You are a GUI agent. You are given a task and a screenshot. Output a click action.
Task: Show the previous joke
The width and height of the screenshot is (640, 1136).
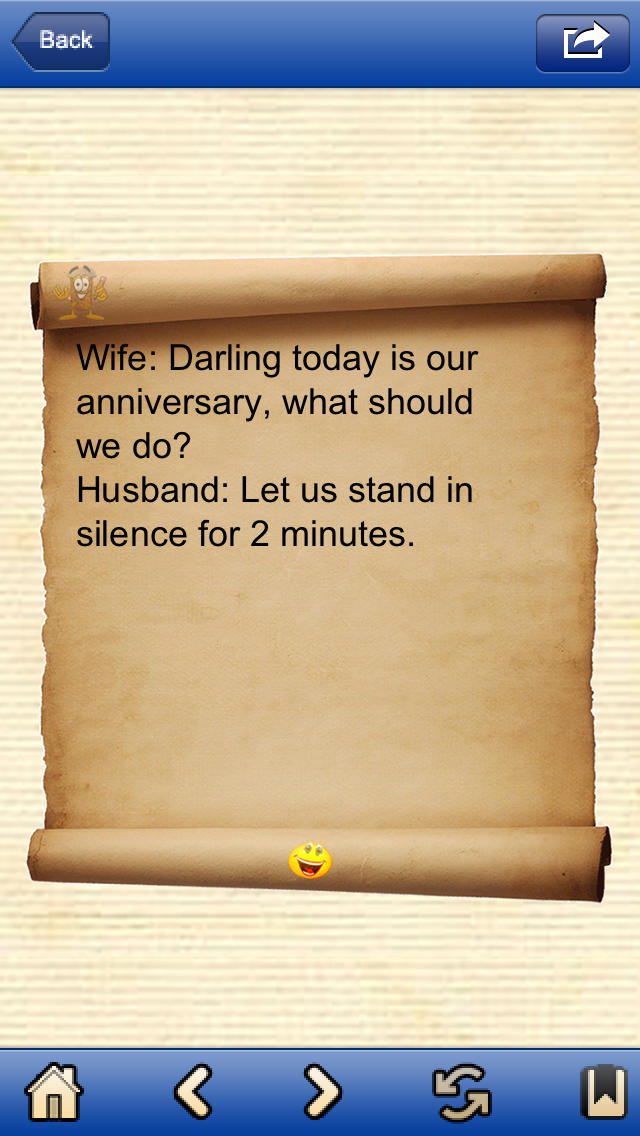(193, 1092)
